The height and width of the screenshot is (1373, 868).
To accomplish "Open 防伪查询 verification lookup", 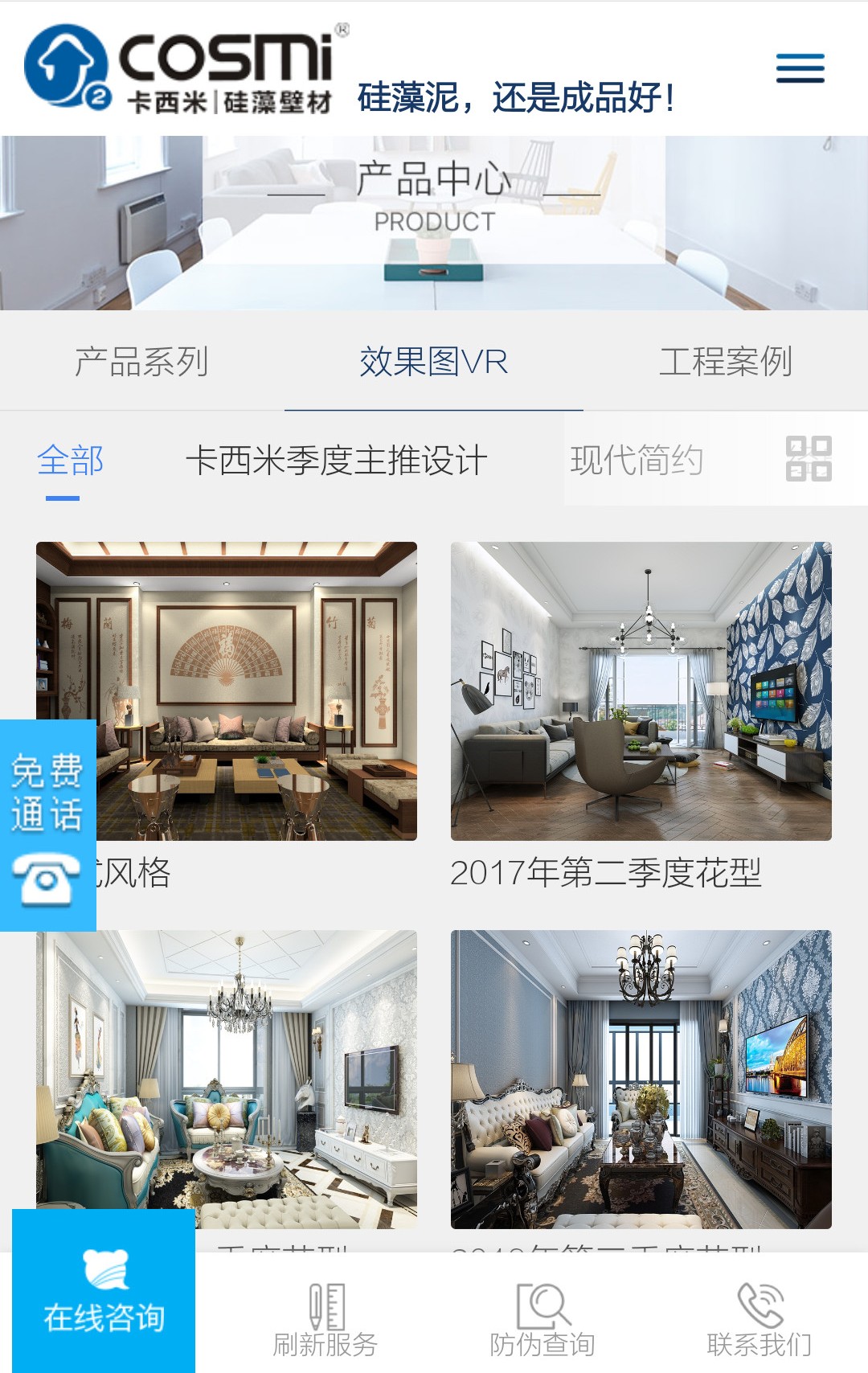I will (x=542, y=1318).
